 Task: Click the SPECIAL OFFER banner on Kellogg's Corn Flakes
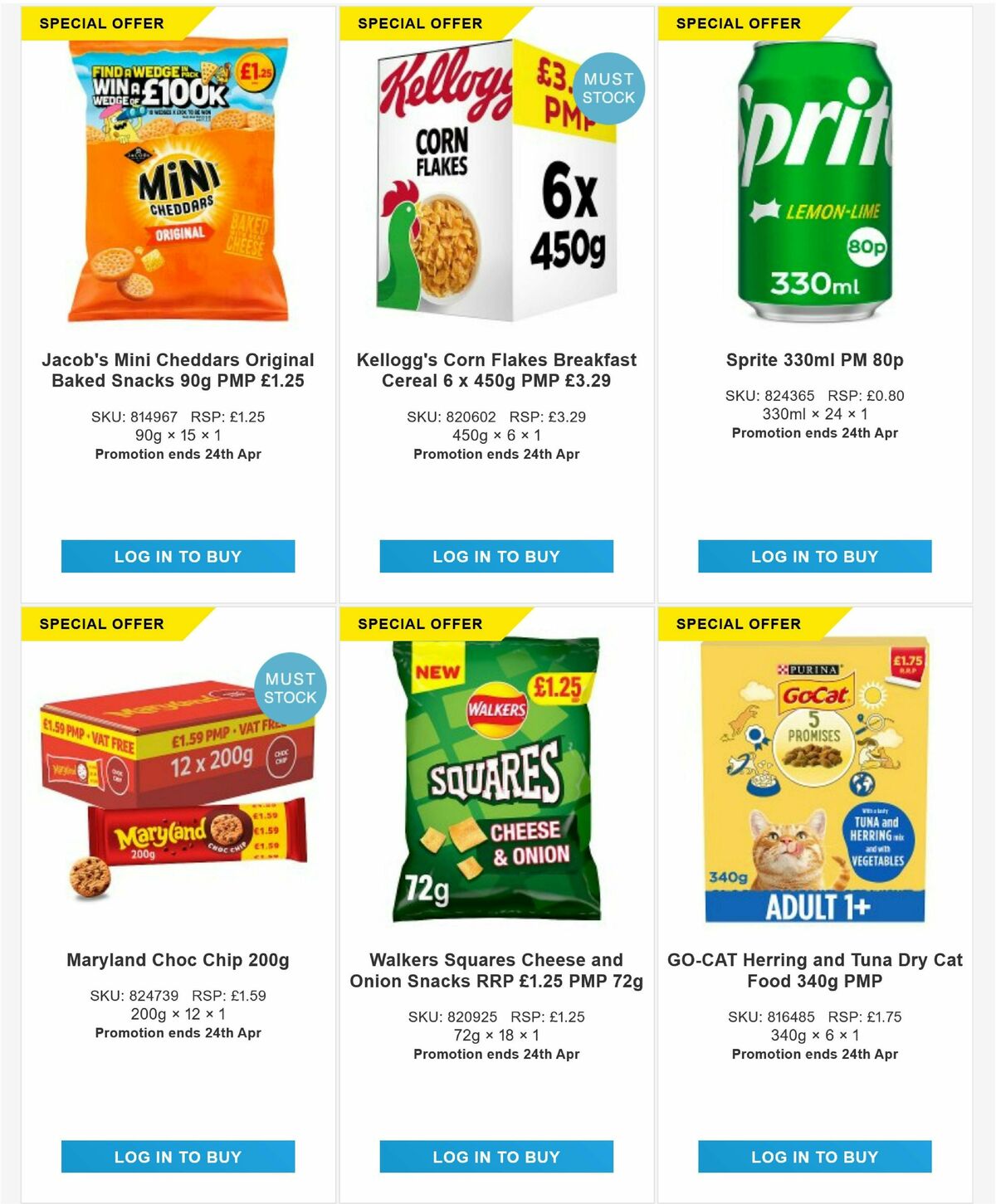click(418, 23)
